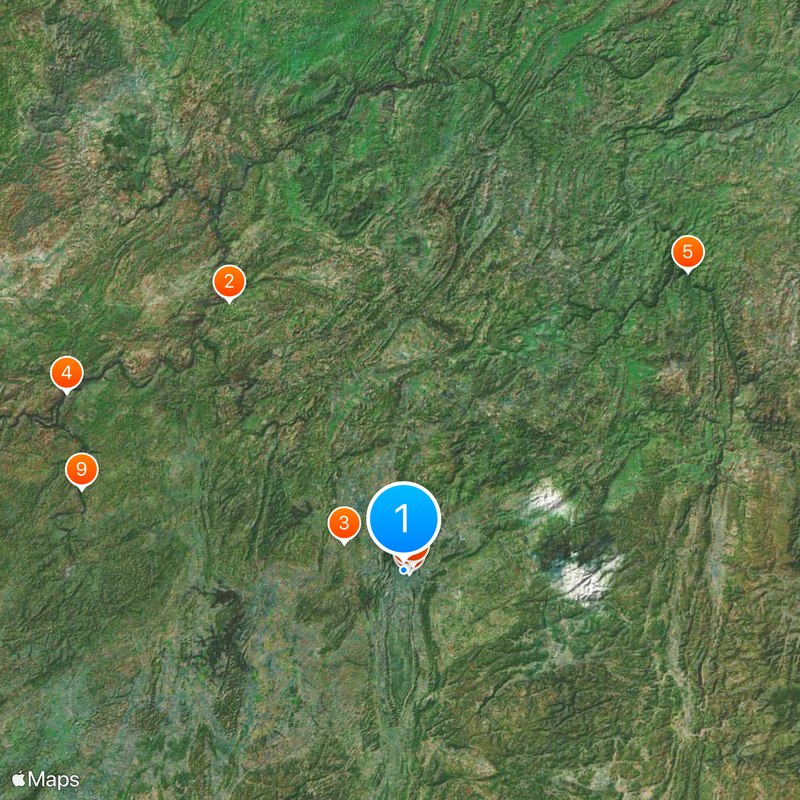
Task: Open the orange map pin numbered 3
Action: point(344,523)
